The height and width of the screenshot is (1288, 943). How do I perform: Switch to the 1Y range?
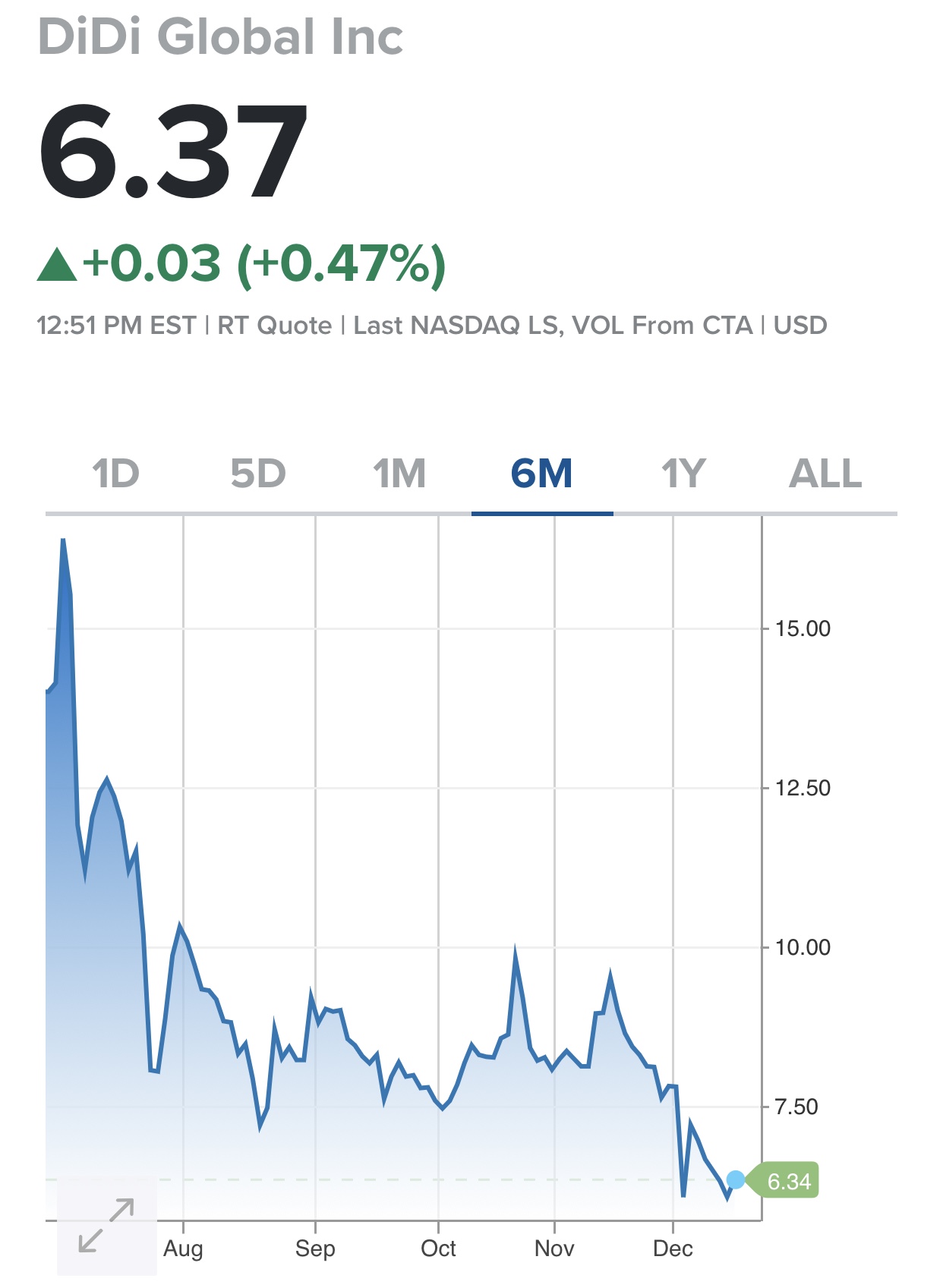pyautogui.click(x=683, y=474)
